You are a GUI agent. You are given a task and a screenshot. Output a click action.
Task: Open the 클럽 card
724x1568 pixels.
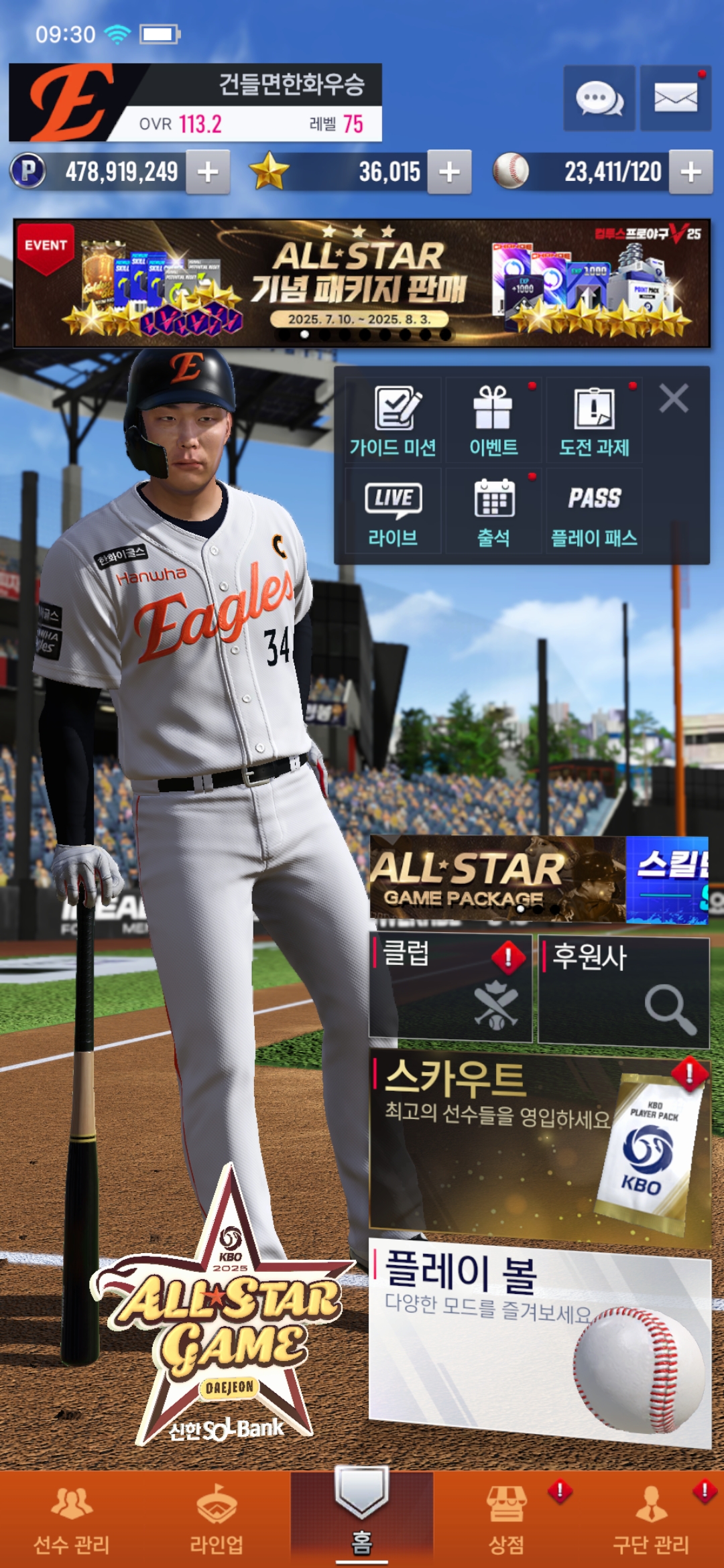pyautogui.click(x=450, y=989)
